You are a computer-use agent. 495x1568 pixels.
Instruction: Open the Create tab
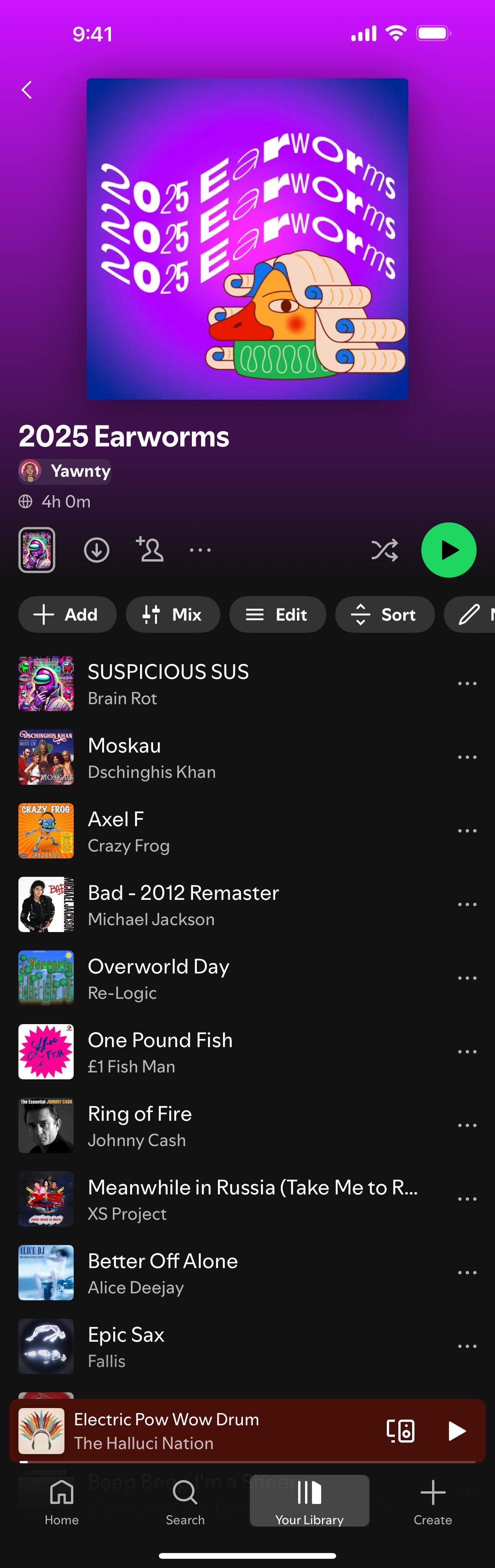[x=433, y=1502]
